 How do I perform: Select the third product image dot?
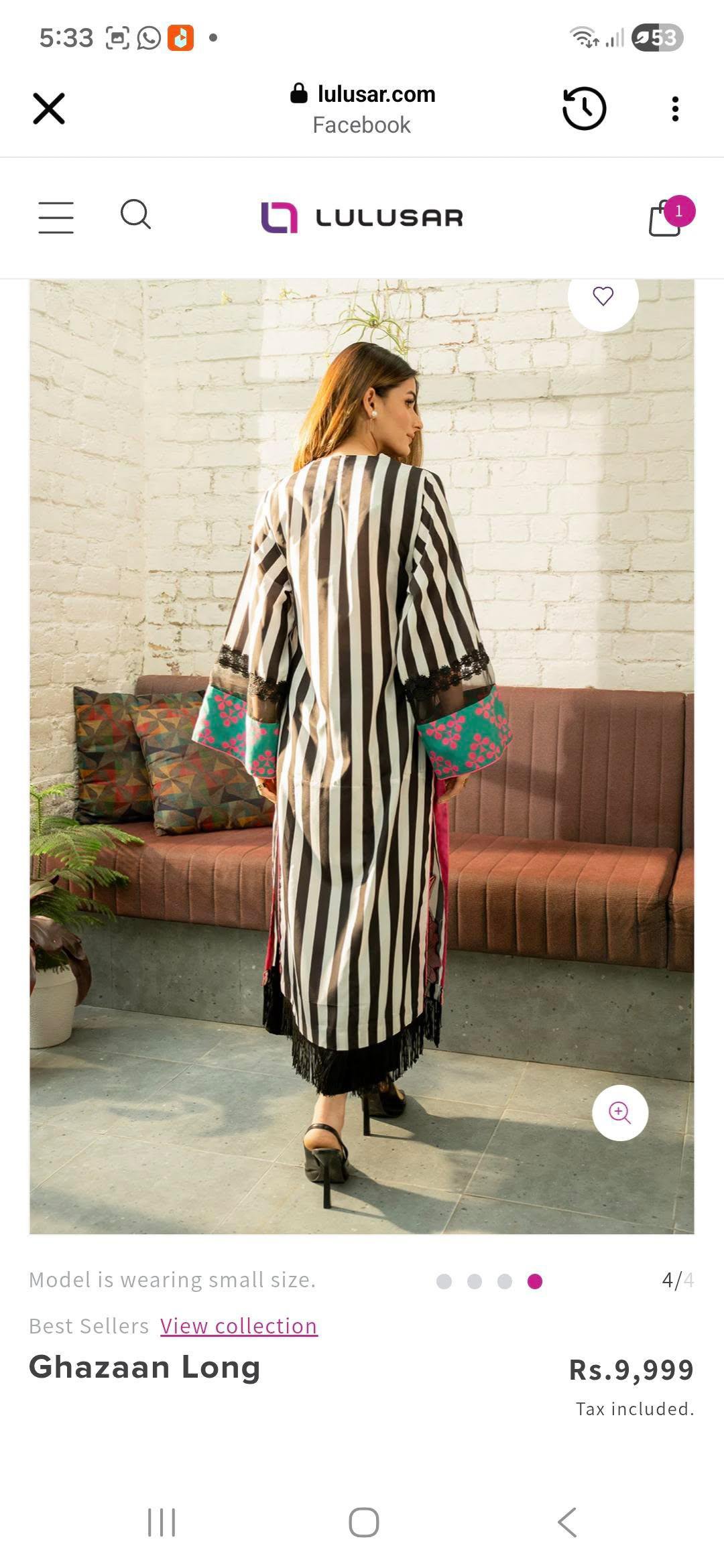click(505, 1281)
